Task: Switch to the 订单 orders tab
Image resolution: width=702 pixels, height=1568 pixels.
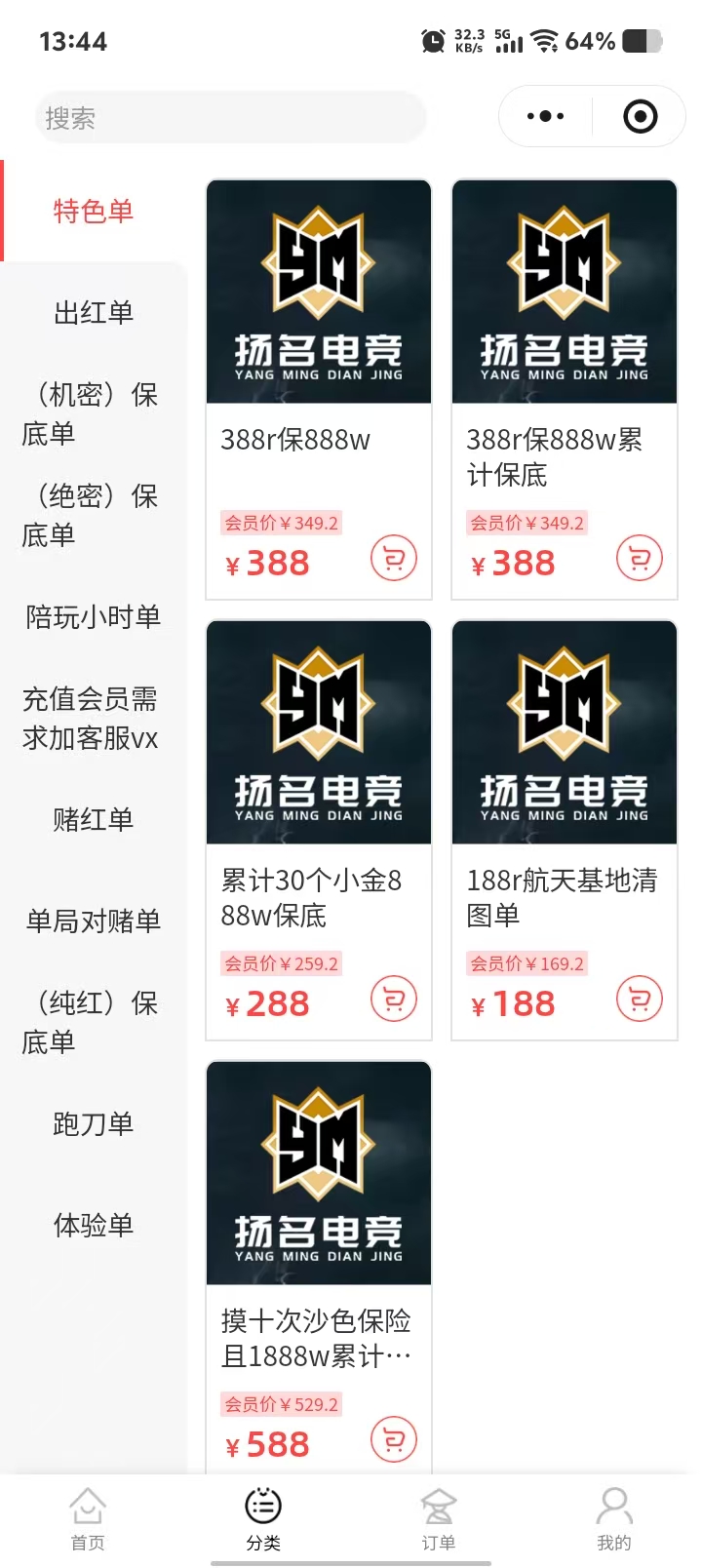Action: [439, 1518]
